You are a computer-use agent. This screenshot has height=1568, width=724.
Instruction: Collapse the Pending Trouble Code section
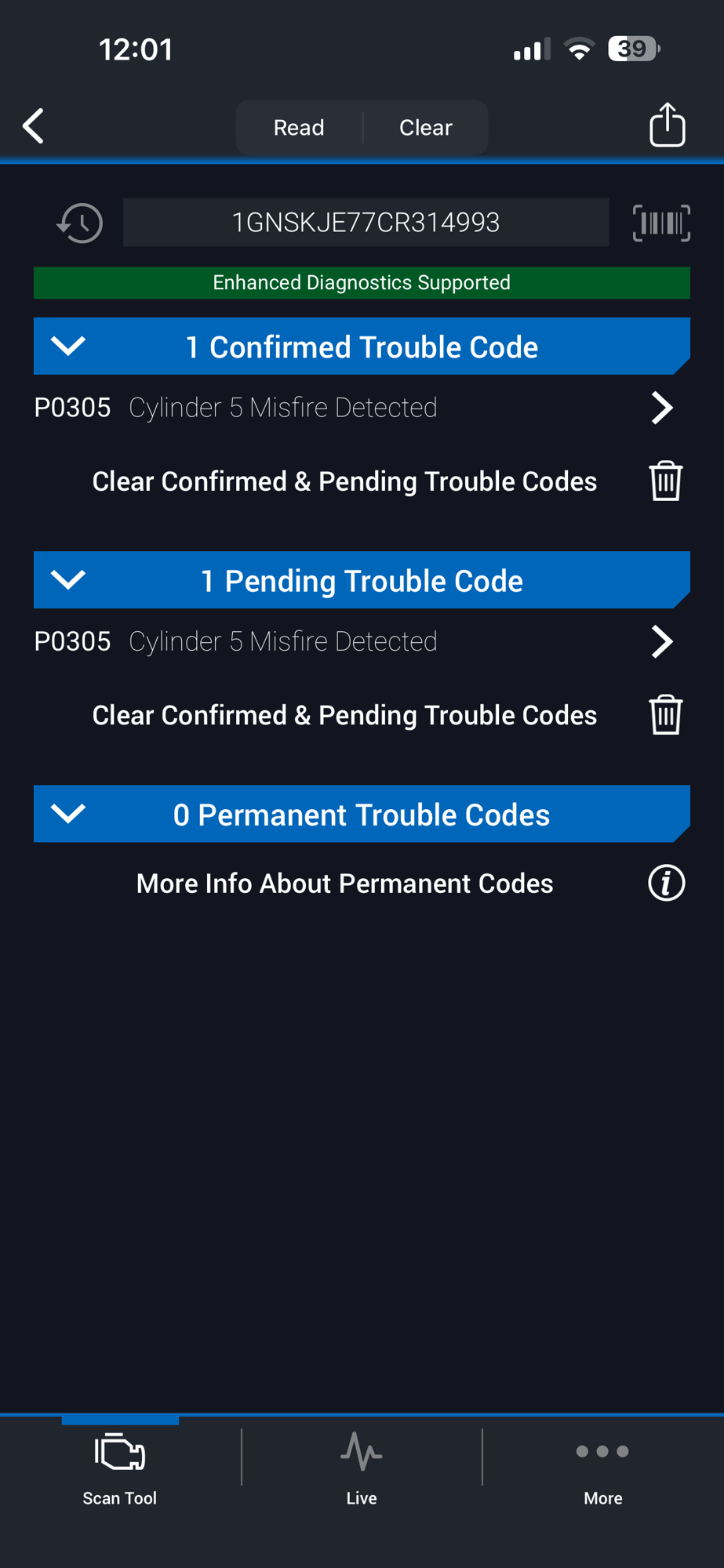tap(68, 579)
